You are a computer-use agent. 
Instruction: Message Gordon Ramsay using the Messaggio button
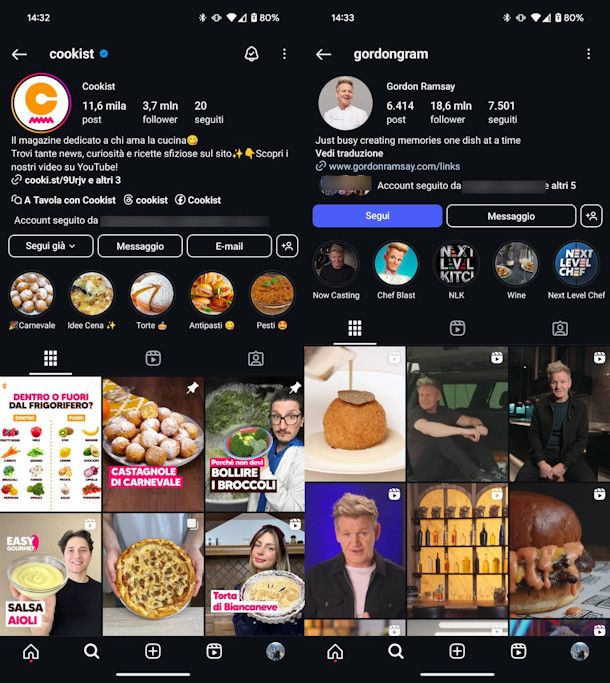(x=511, y=216)
